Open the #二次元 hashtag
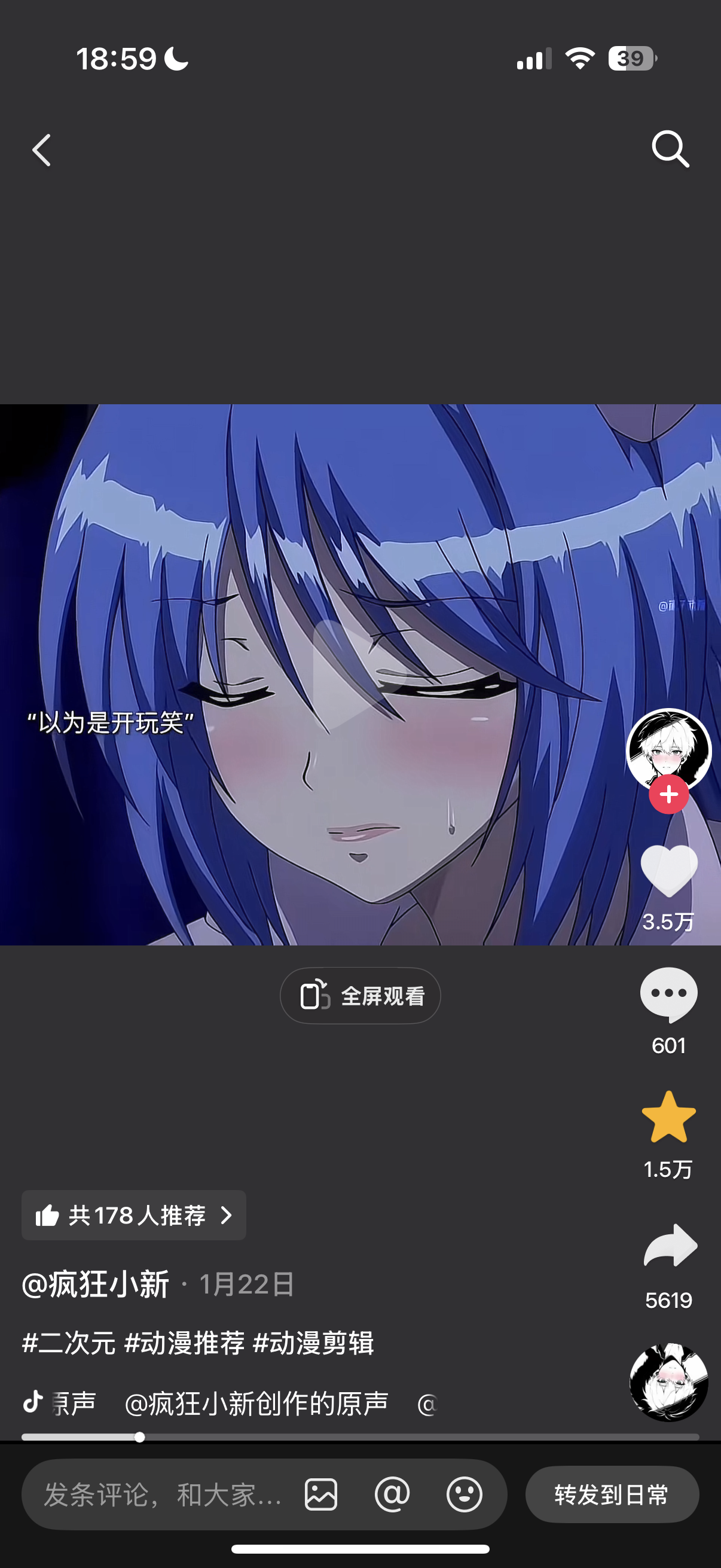Viewport: 721px width, 1568px height. (68, 1343)
